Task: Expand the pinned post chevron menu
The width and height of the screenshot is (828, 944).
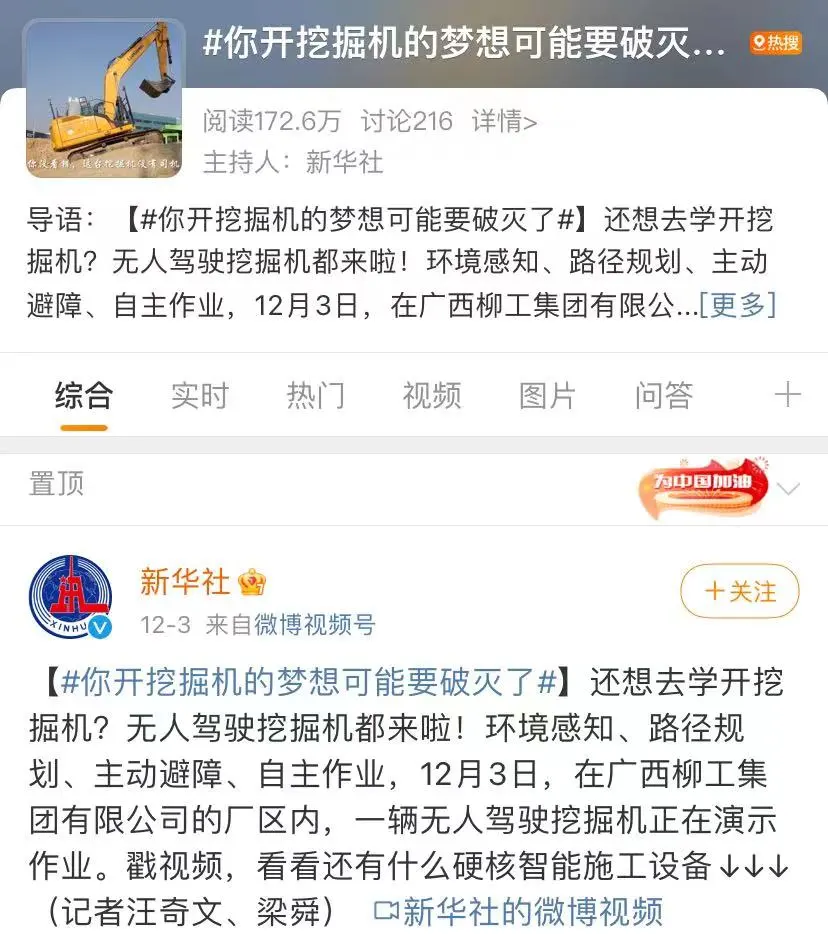Action: pyautogui.click(x=789, y=489)
